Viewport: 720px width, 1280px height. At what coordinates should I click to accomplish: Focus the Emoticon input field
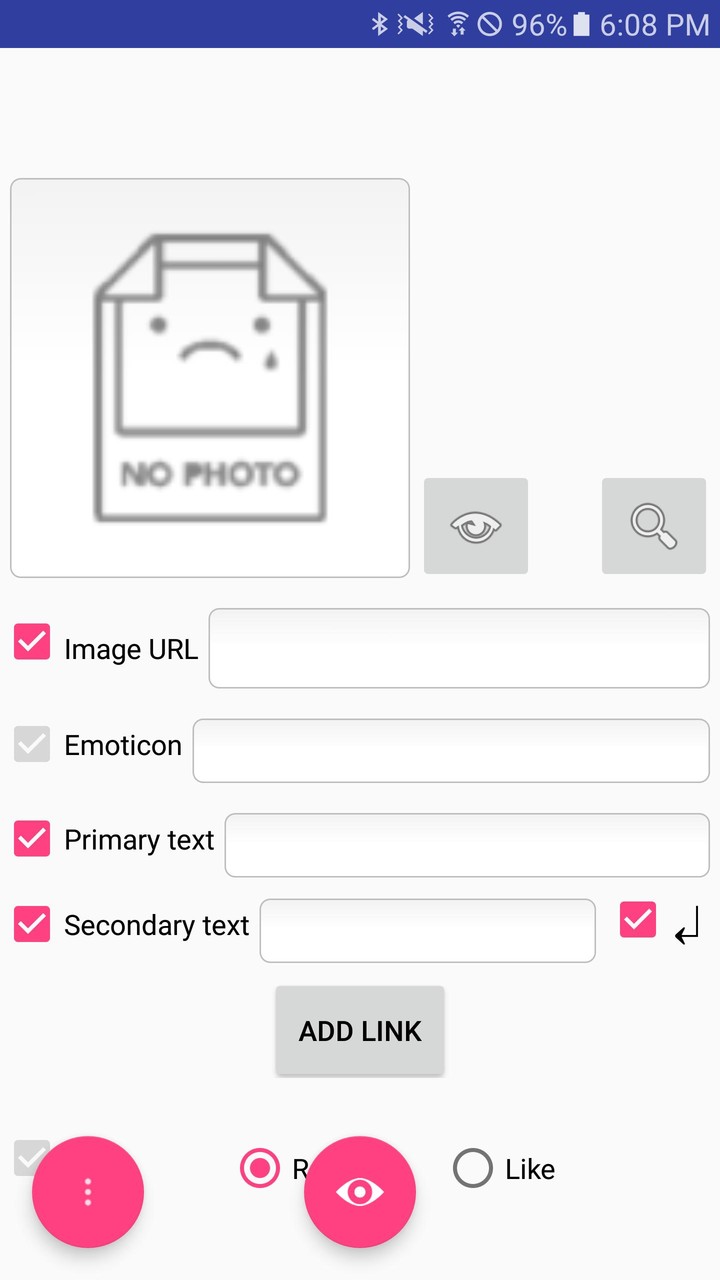click(x=450, y=750)
